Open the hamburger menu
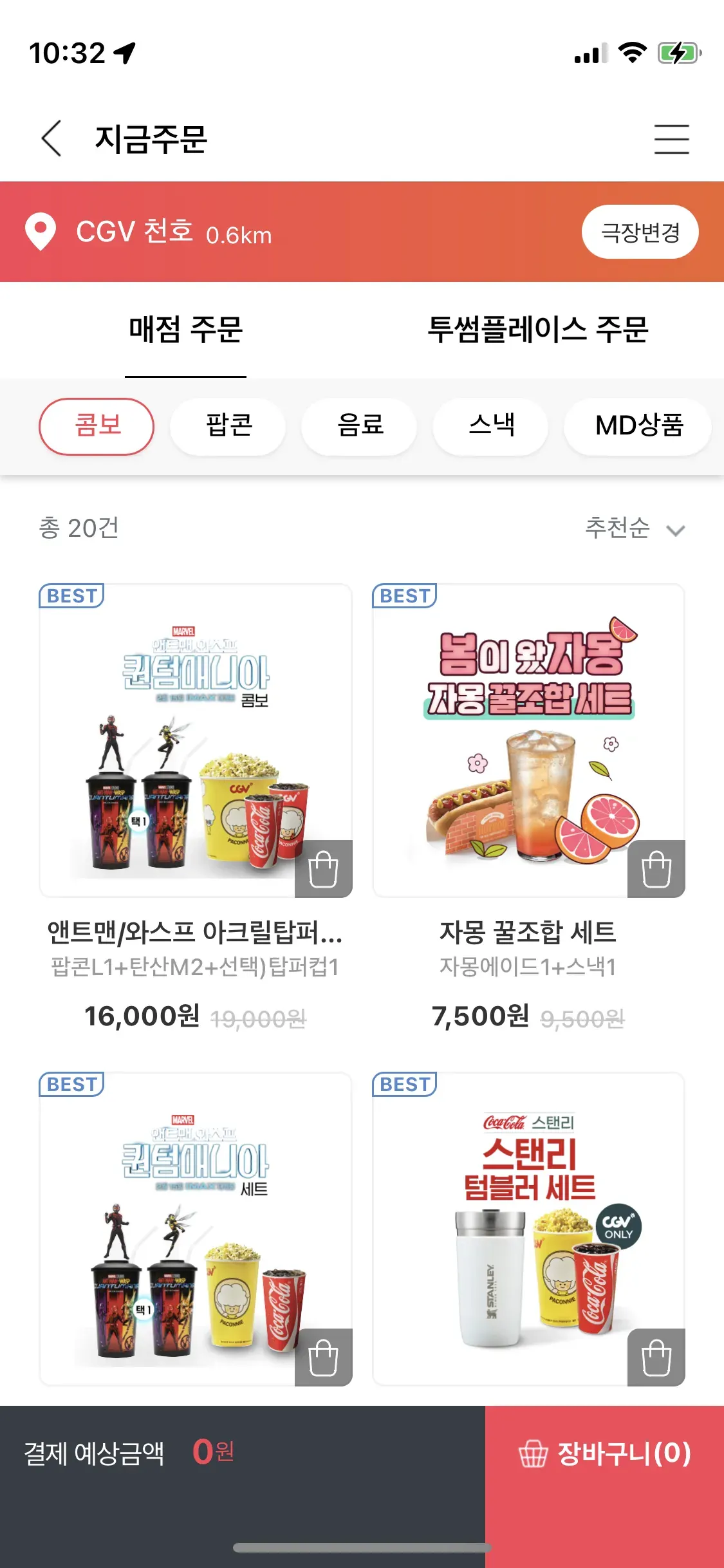Viewport: 724px width, 1568px height. pos(671,139)
